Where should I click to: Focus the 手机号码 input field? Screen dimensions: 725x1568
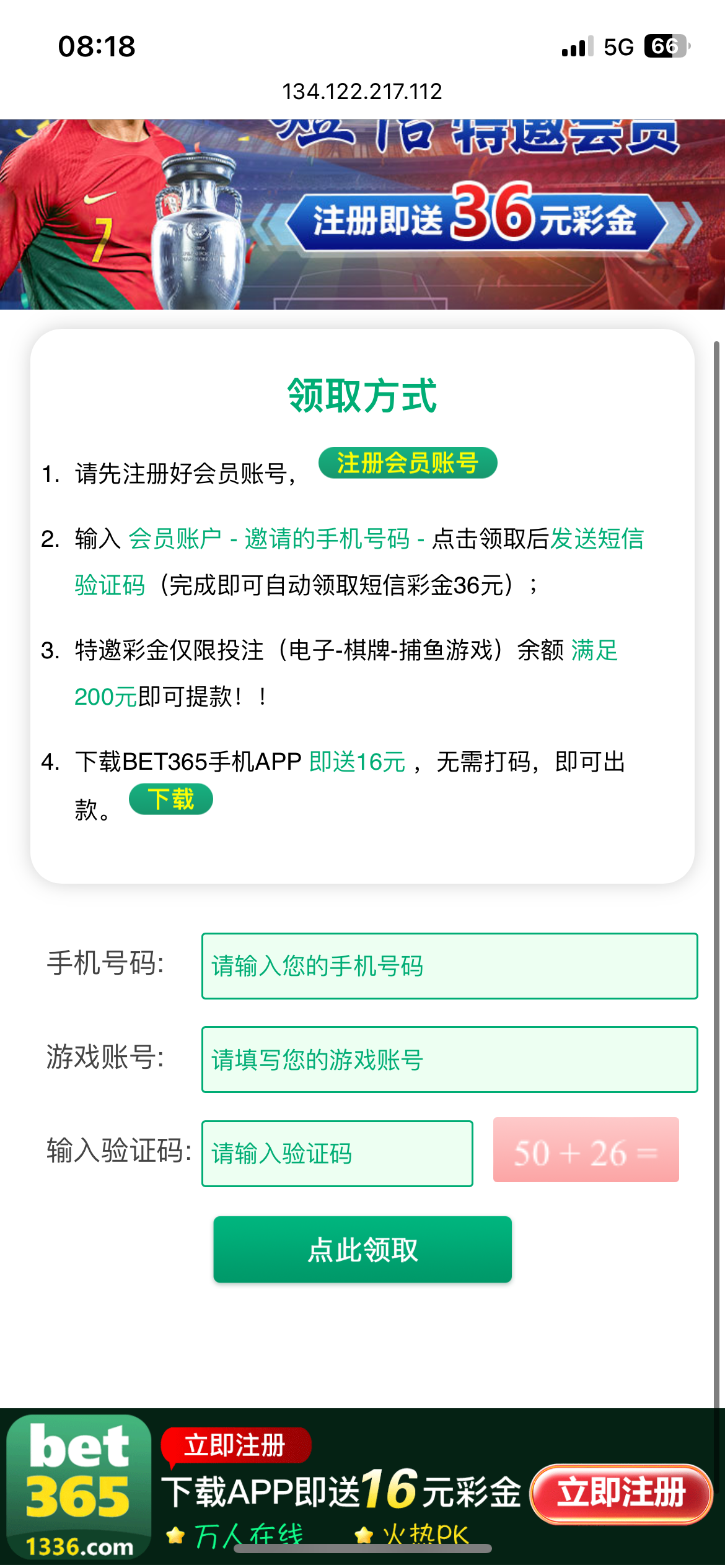(x=449, y=965)
